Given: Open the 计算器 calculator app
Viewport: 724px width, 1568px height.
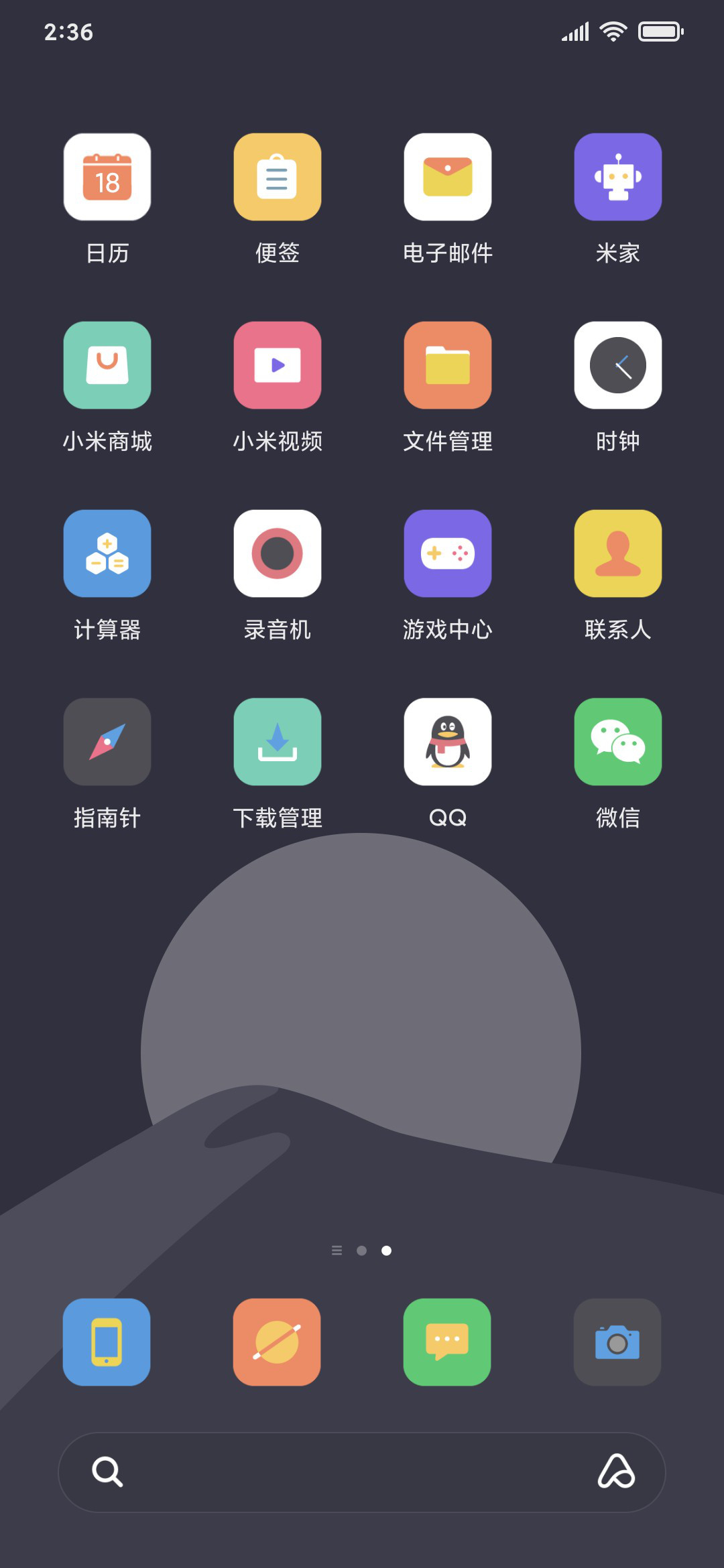Looking at the screenshot, I should coord(107,553).
